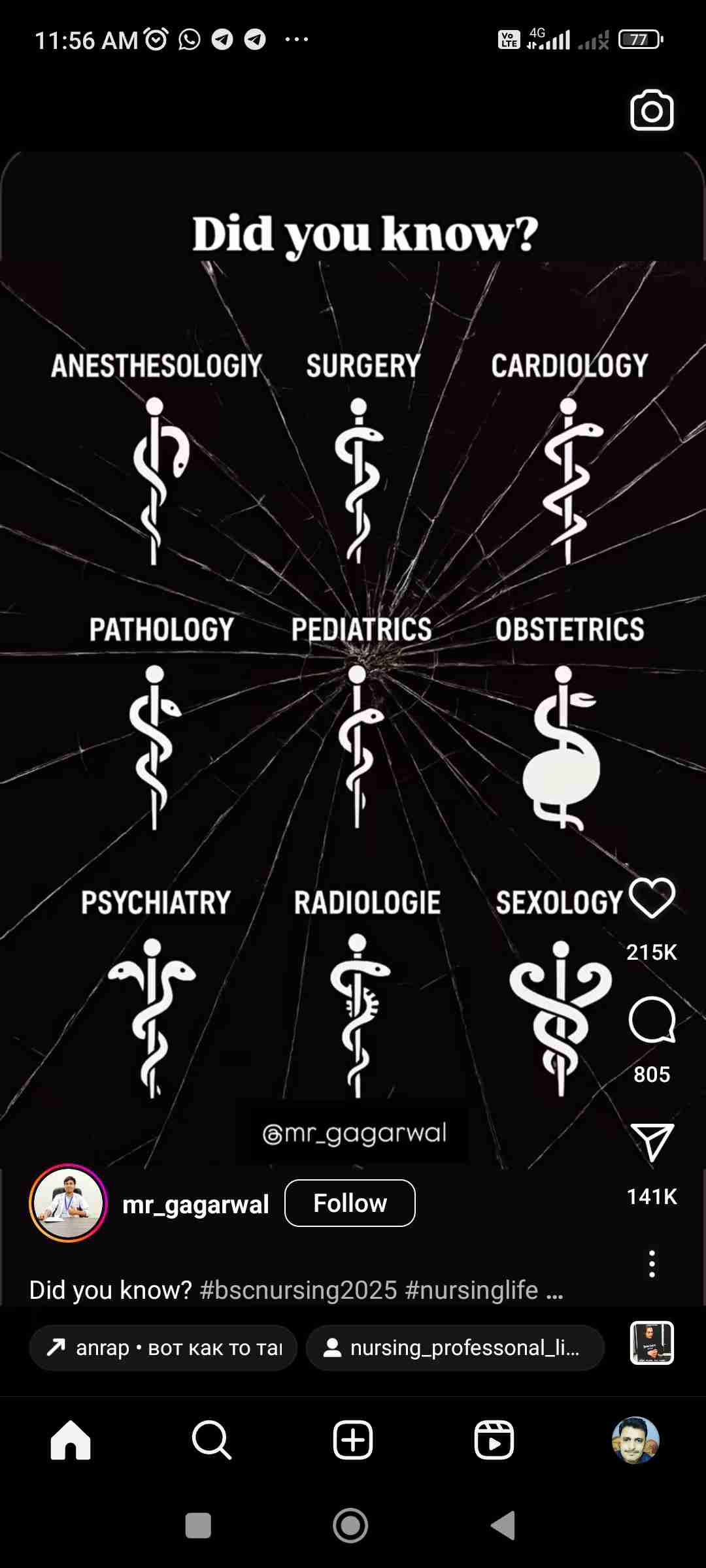706x1568 pixels.
Task: Open the tagged nursing_professonal_li account chip
Action: 455,1347
